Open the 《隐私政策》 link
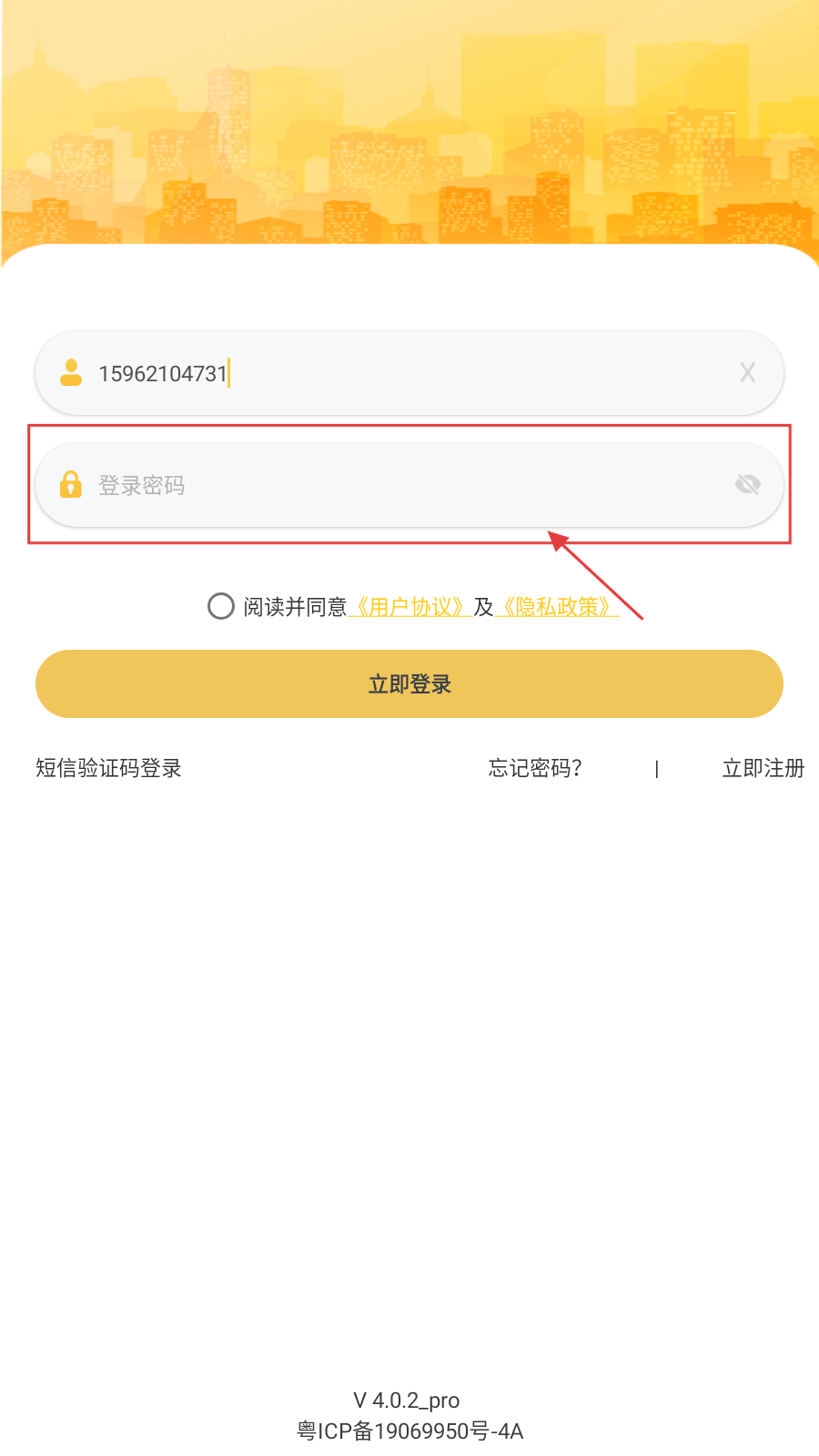This screenshot has width=819, height=1456. coord(557,607)
